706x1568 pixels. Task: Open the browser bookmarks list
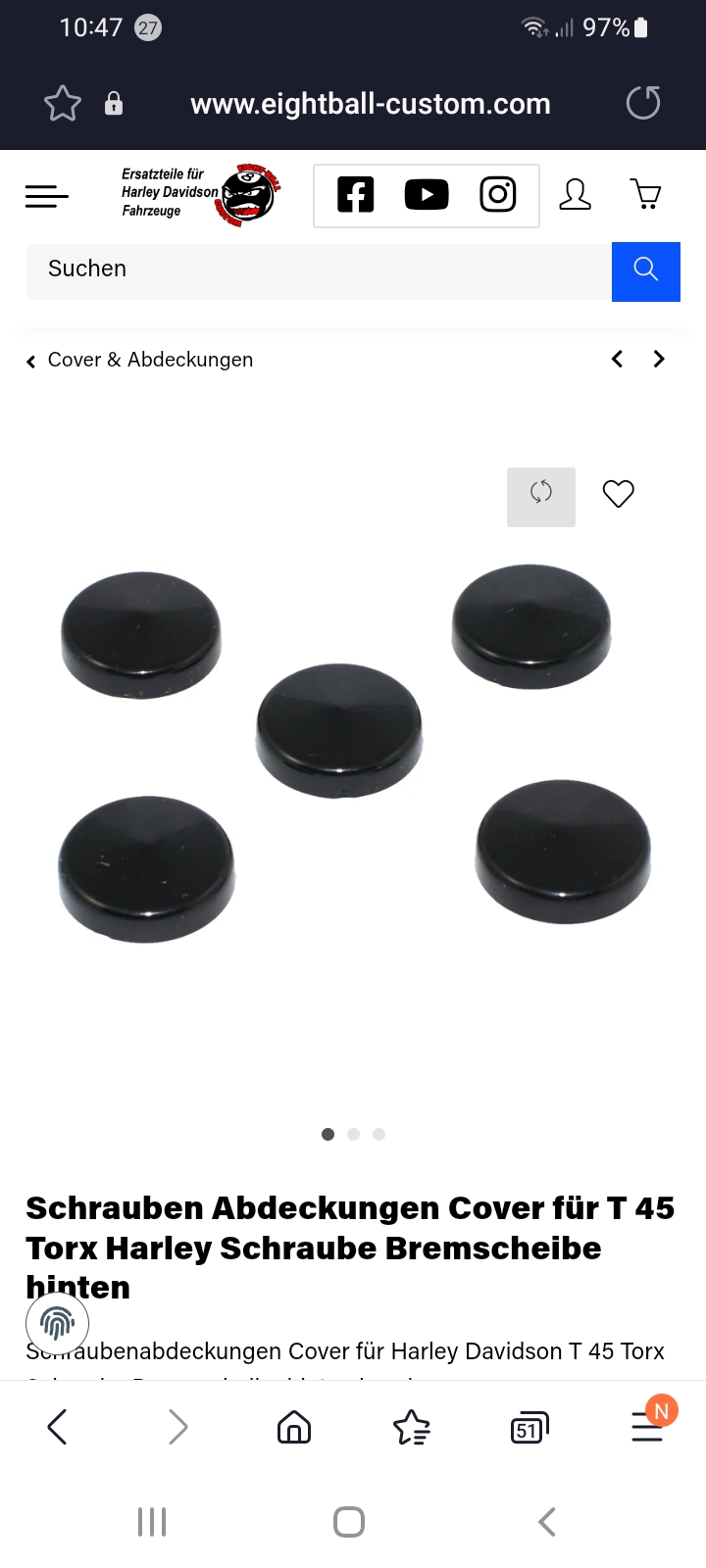pos(412,1428)
